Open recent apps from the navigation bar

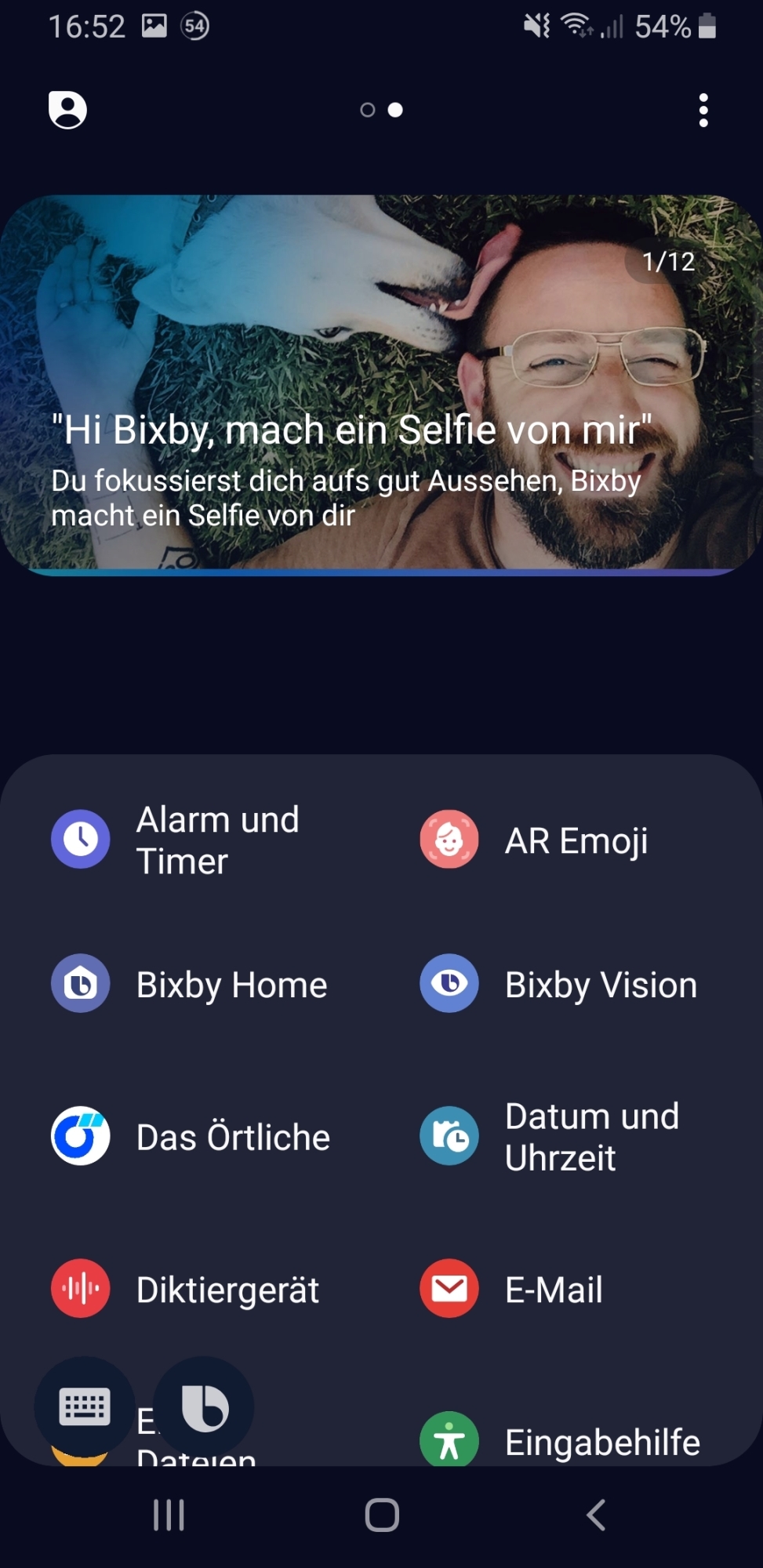tap(169, 1515)
